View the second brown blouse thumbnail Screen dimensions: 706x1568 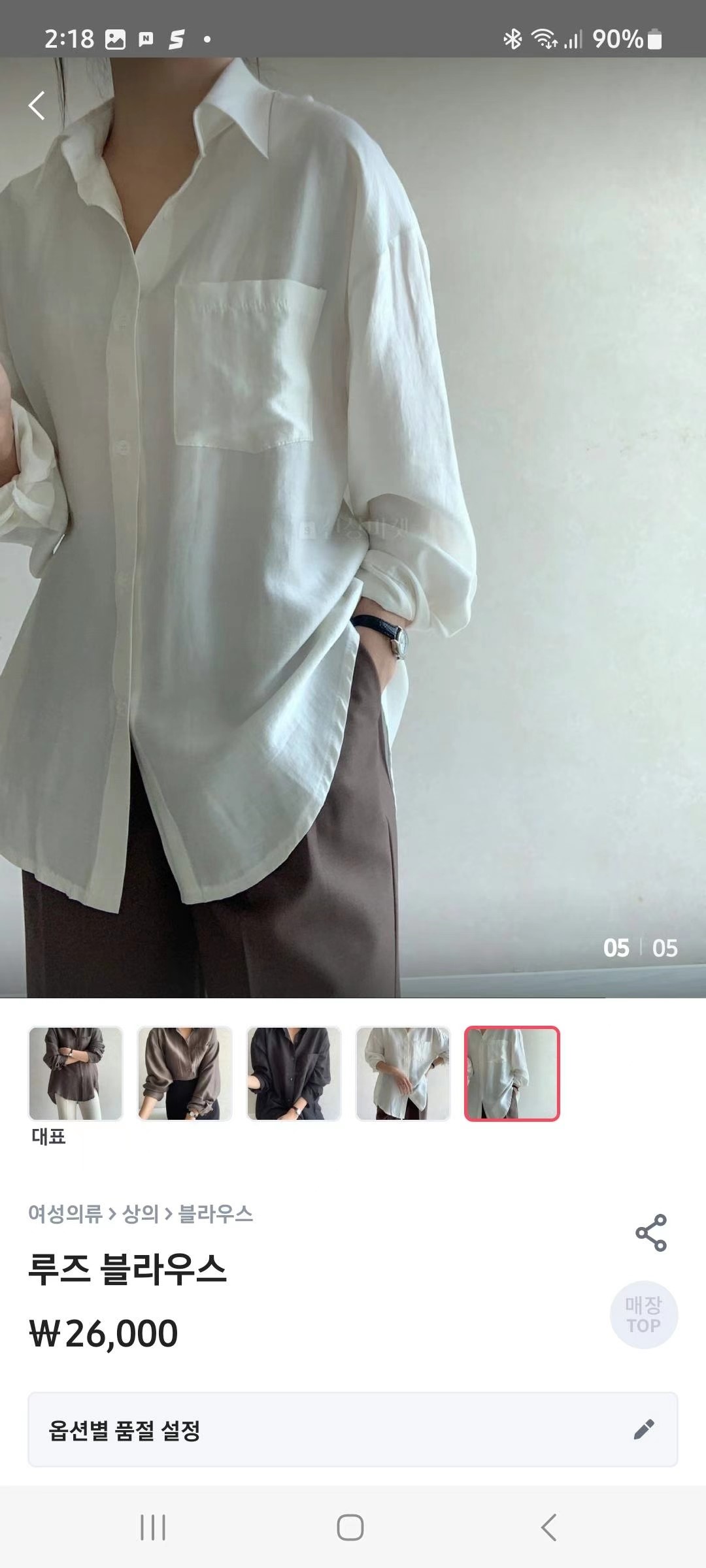point(185,1073)
